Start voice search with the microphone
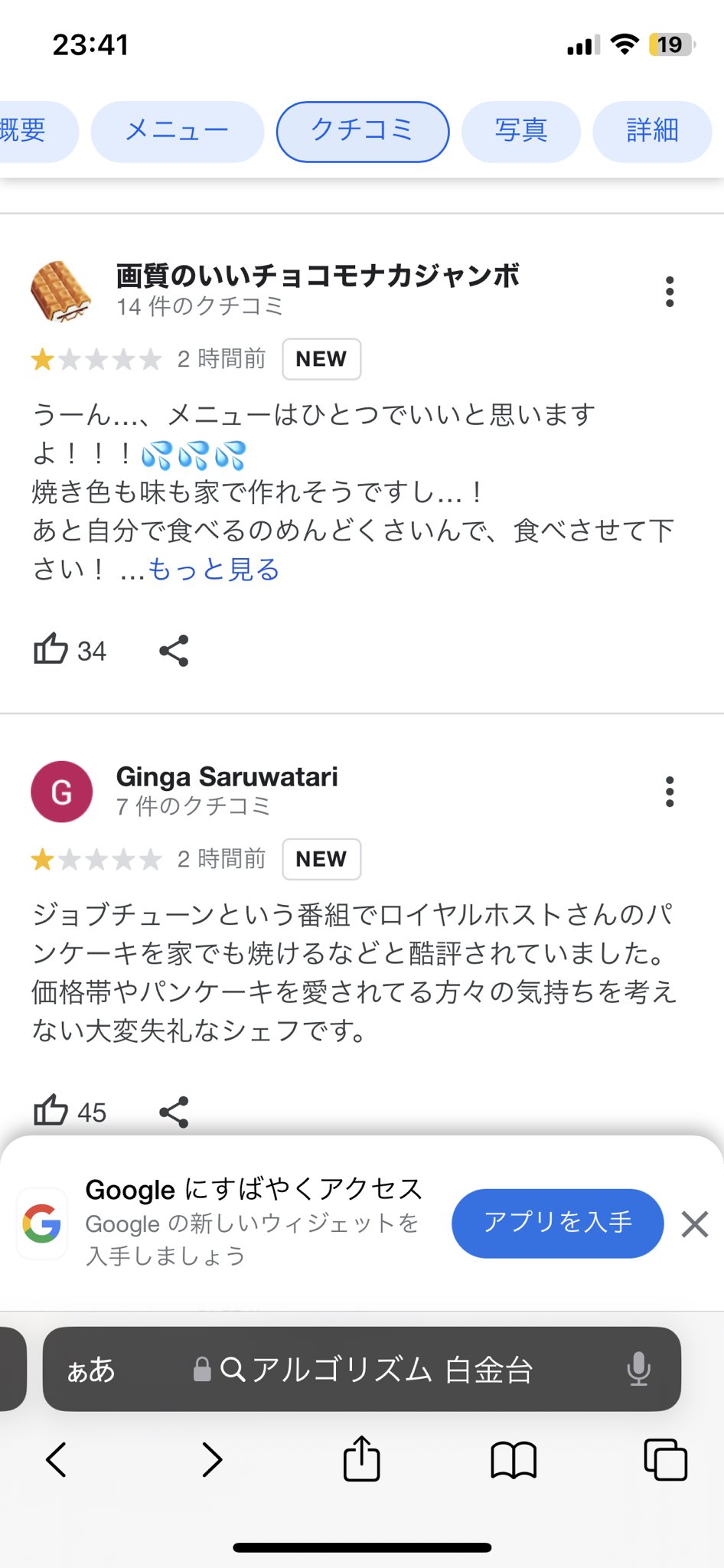 (638, 1369)
